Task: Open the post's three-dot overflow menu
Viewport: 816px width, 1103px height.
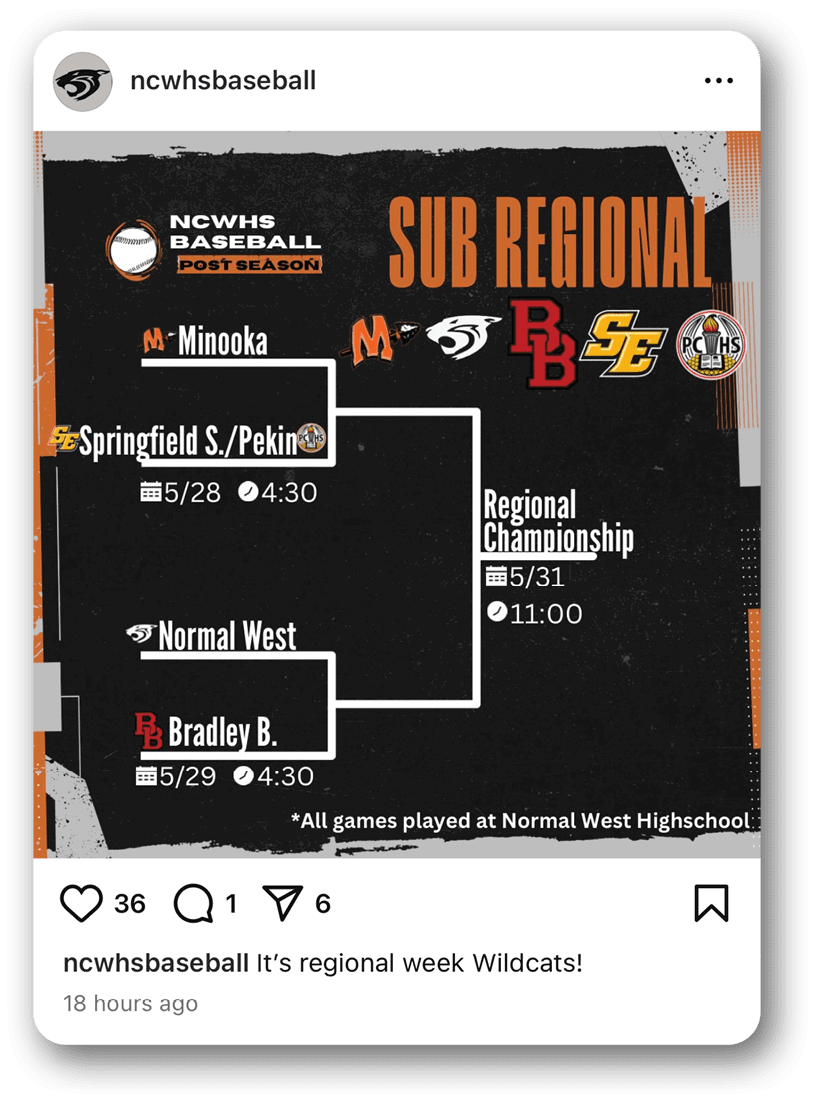Action: 719,82
